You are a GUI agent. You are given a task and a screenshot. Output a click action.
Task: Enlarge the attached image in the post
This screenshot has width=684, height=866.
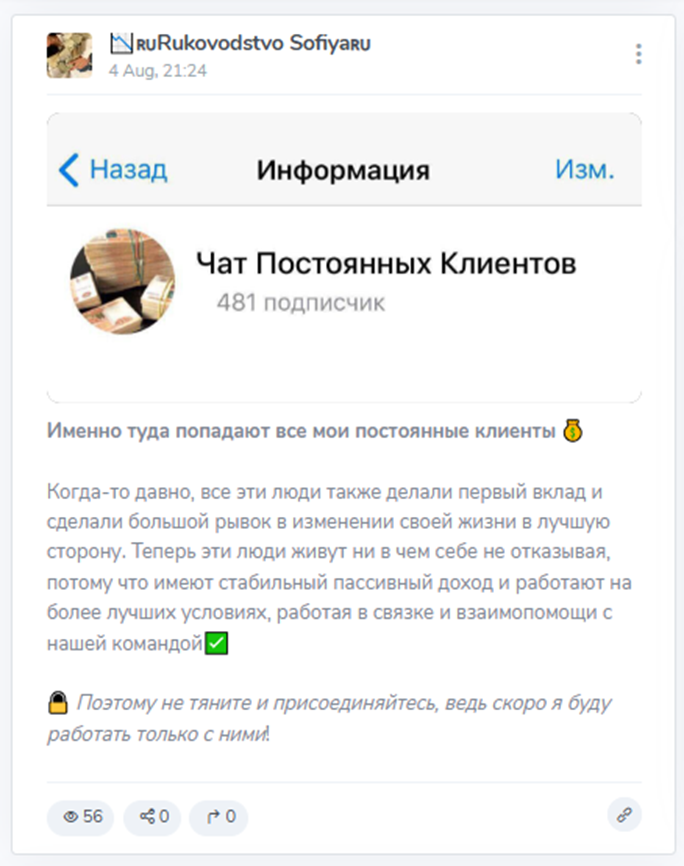[x=344, y=257]
